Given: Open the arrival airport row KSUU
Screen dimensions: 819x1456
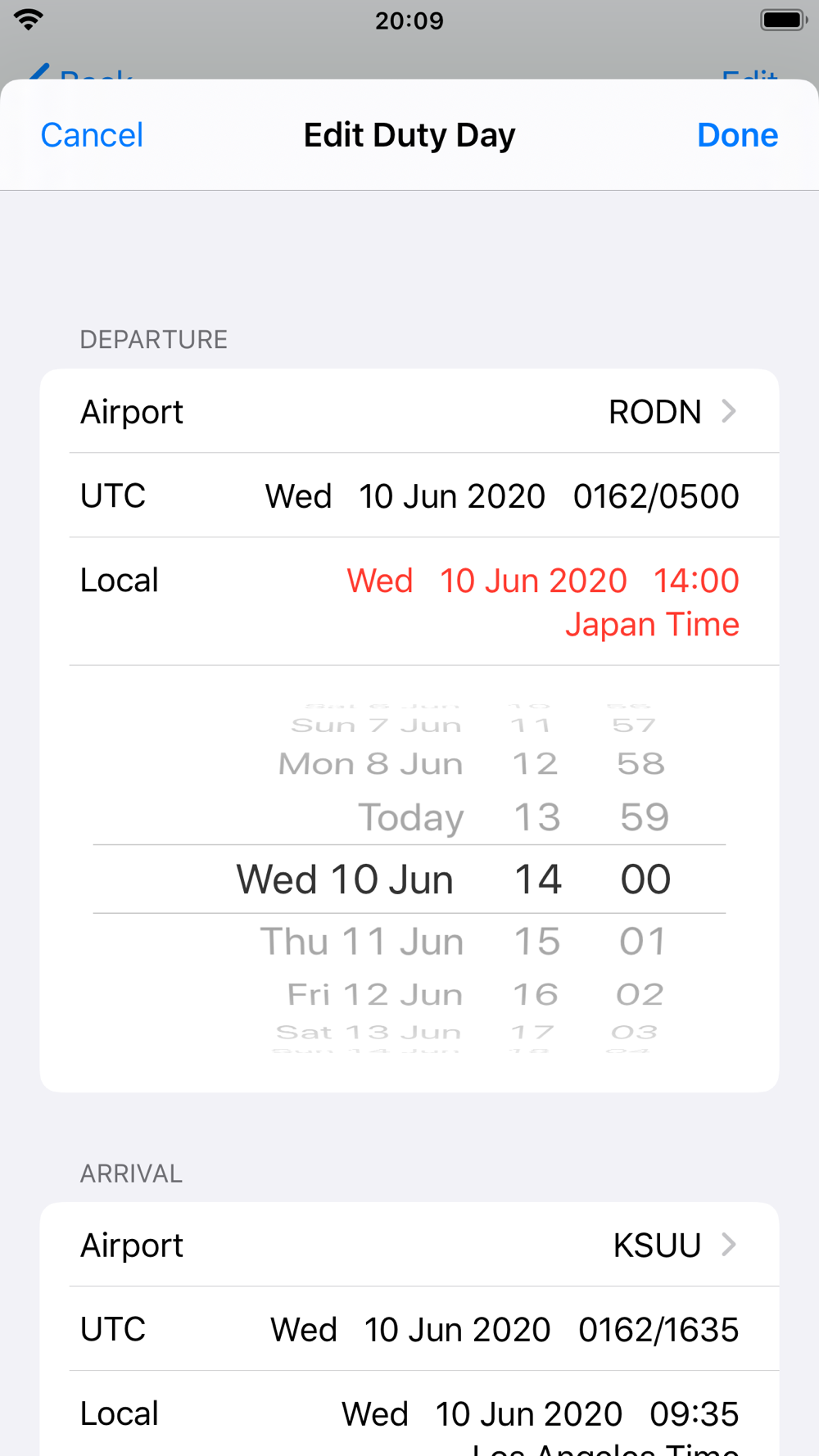Looking at the screenshot, I should tap(409, 1245).
